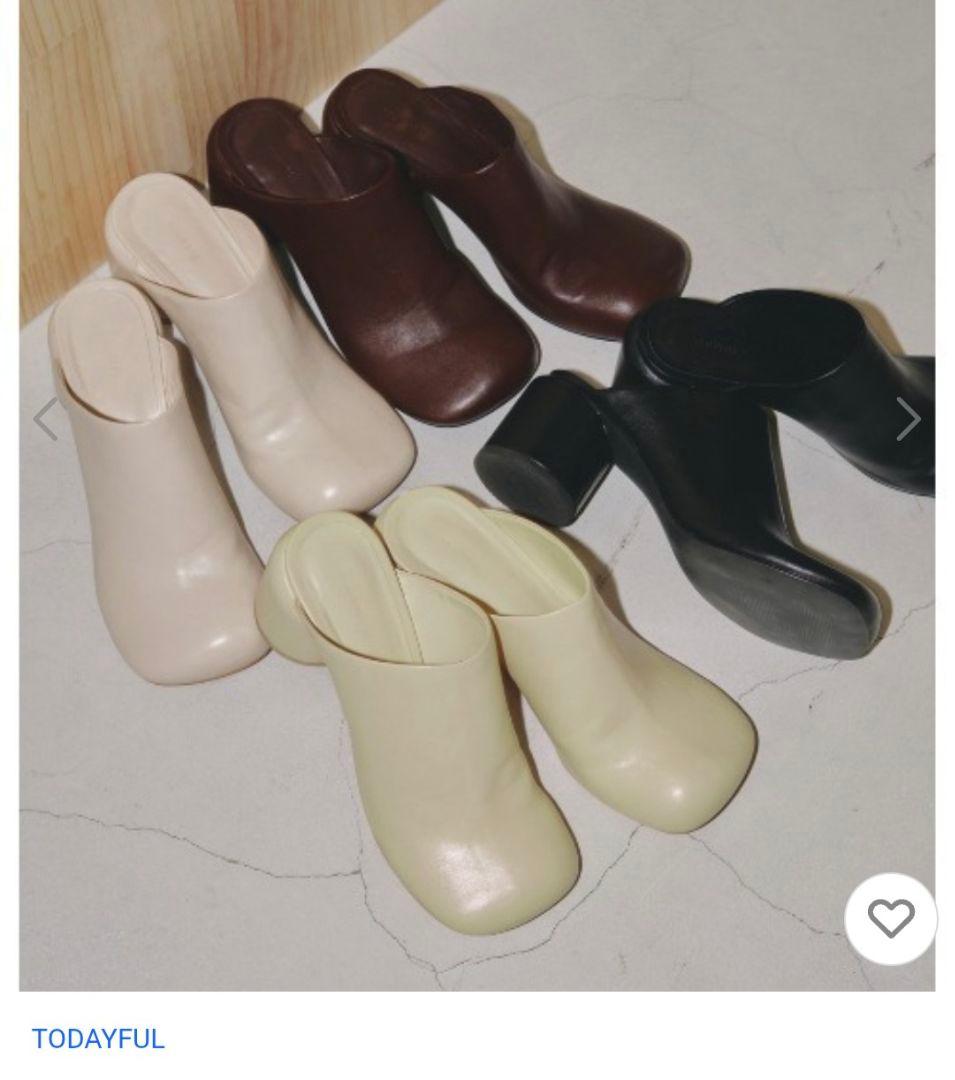This screenshot has width=955, height=1080.
Task: Open the TODAYFUL brand link
Action: click(x=98, y=1039)
